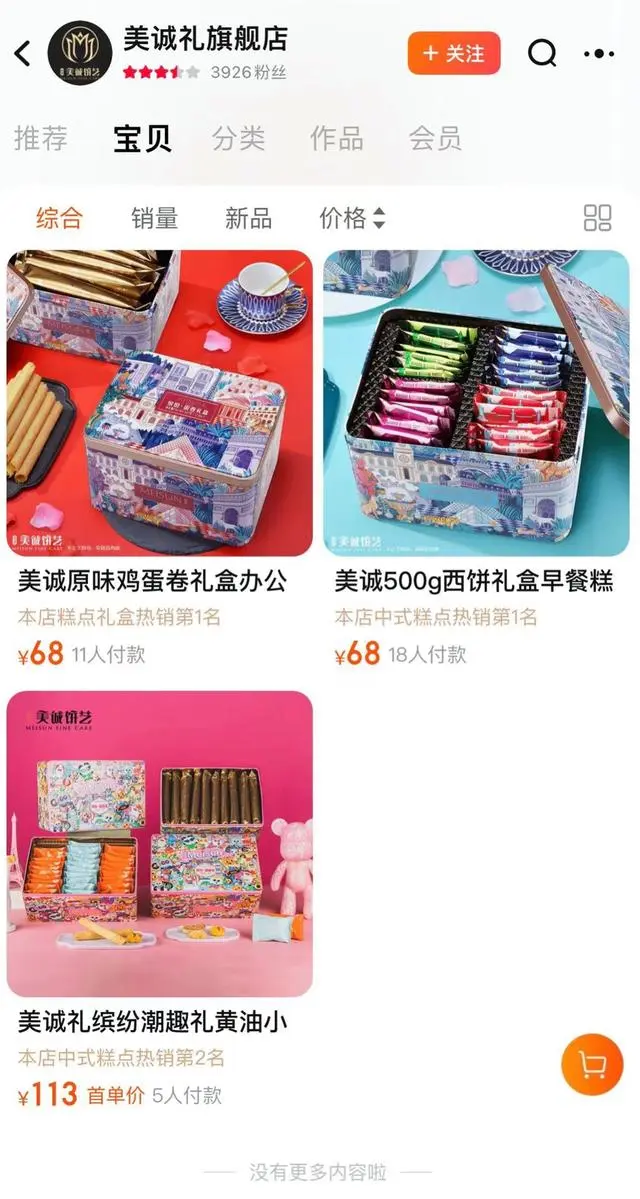Open 美诚原味鸡蛋卷礼盒 product
Image resolution: width=640 pixels, height=1199 pixels.
[x=160, y=403]
